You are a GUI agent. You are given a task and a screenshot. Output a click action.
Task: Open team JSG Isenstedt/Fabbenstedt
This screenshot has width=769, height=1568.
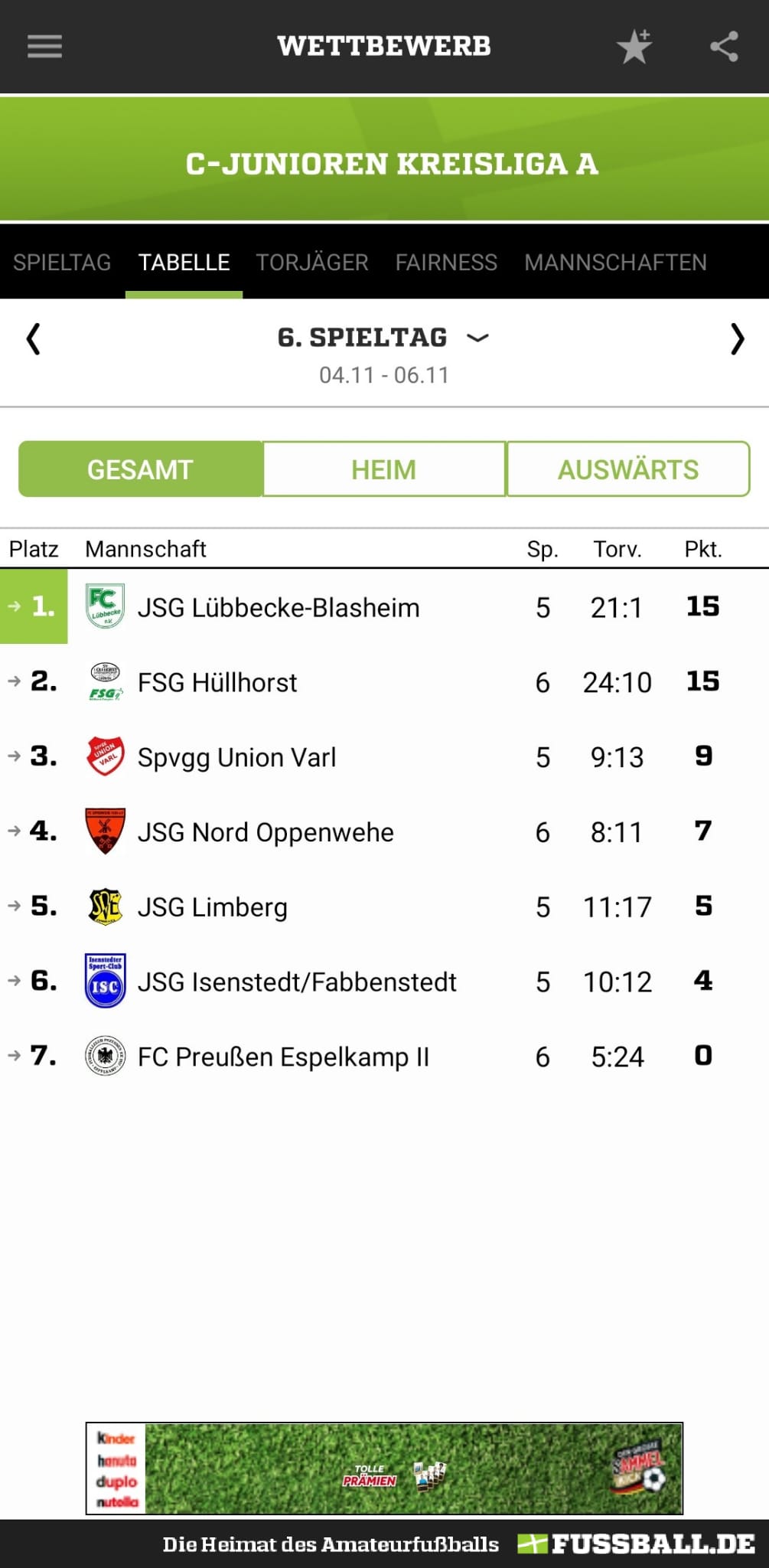point(384,982)
